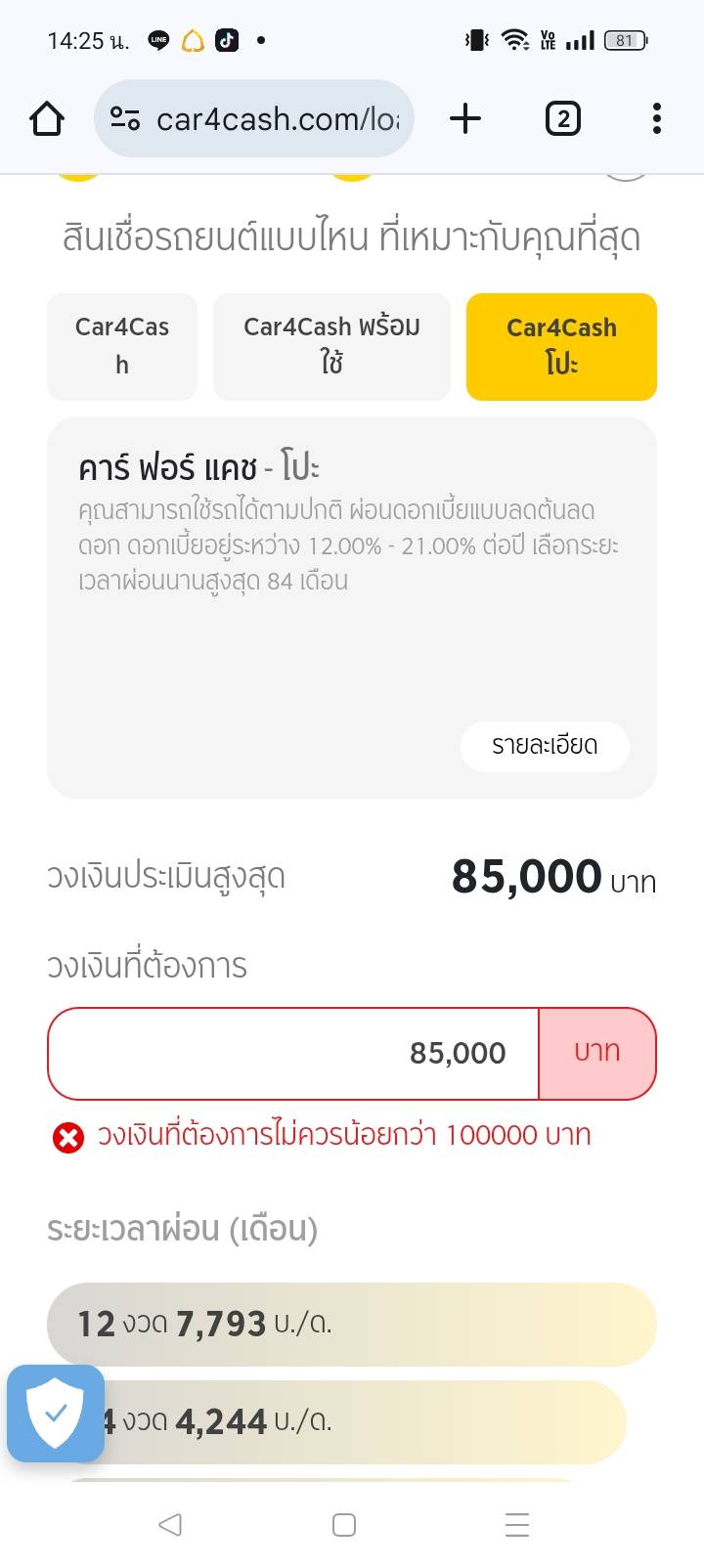
Task: Edit the วงเงินที่ต้องการ amount field
Action: coord(293,1053)
